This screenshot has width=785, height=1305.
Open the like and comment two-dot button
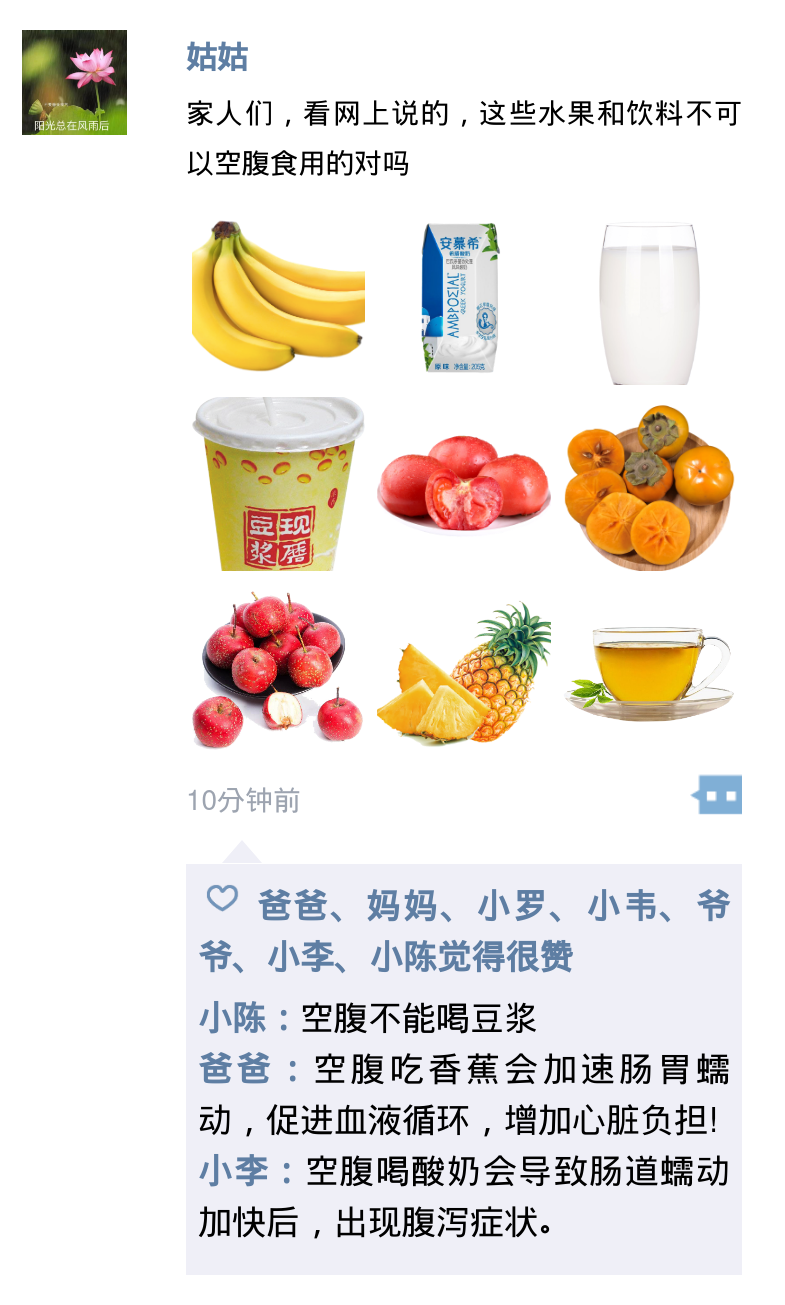pos(718,796)
